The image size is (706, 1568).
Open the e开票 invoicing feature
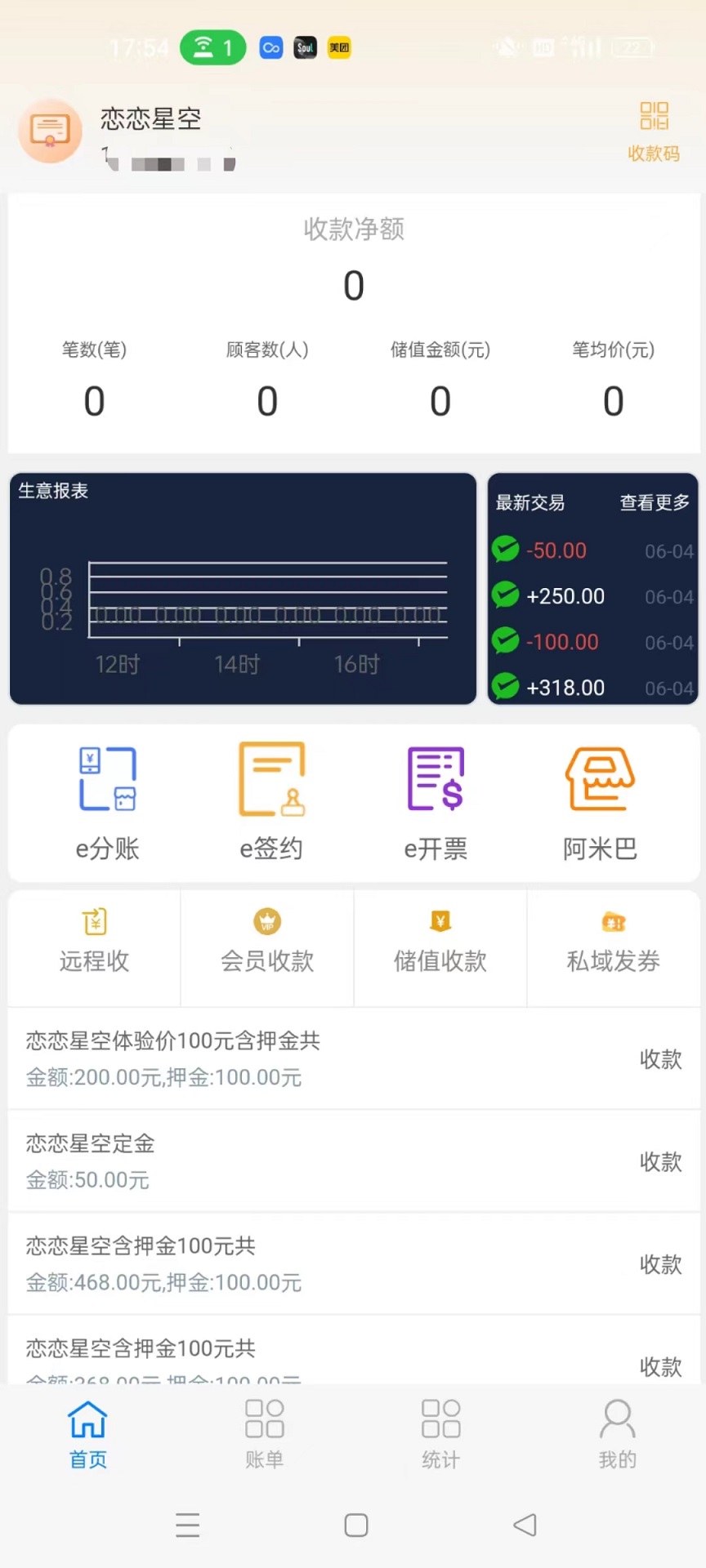[436, 804]
